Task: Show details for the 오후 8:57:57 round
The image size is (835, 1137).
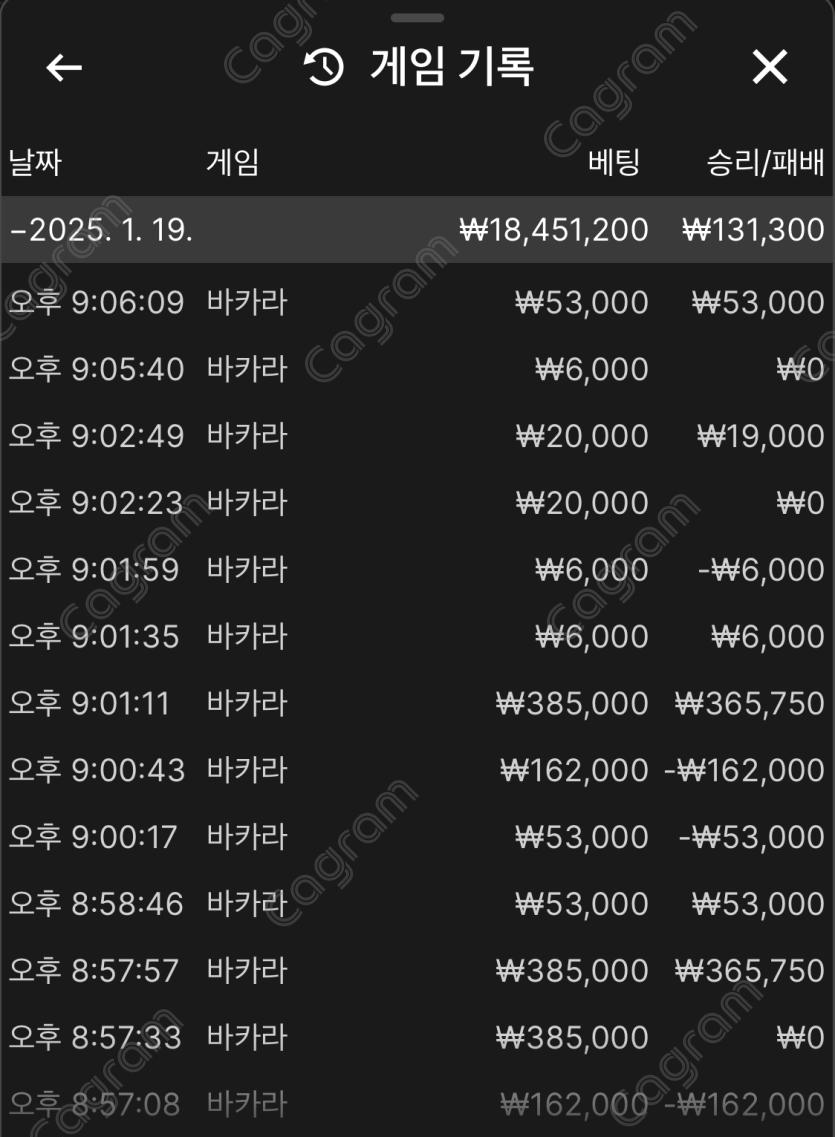Action: click(417, 971)
